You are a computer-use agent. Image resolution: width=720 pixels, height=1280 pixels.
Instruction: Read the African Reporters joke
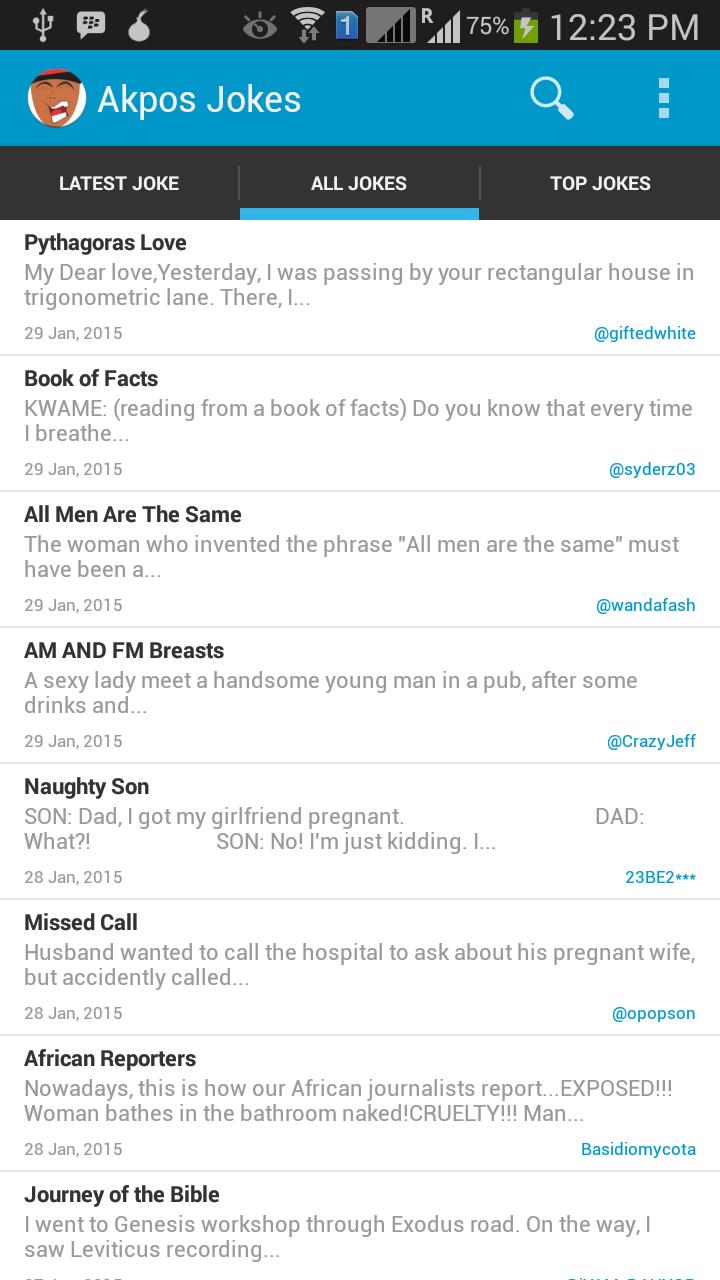[360, 1103]
